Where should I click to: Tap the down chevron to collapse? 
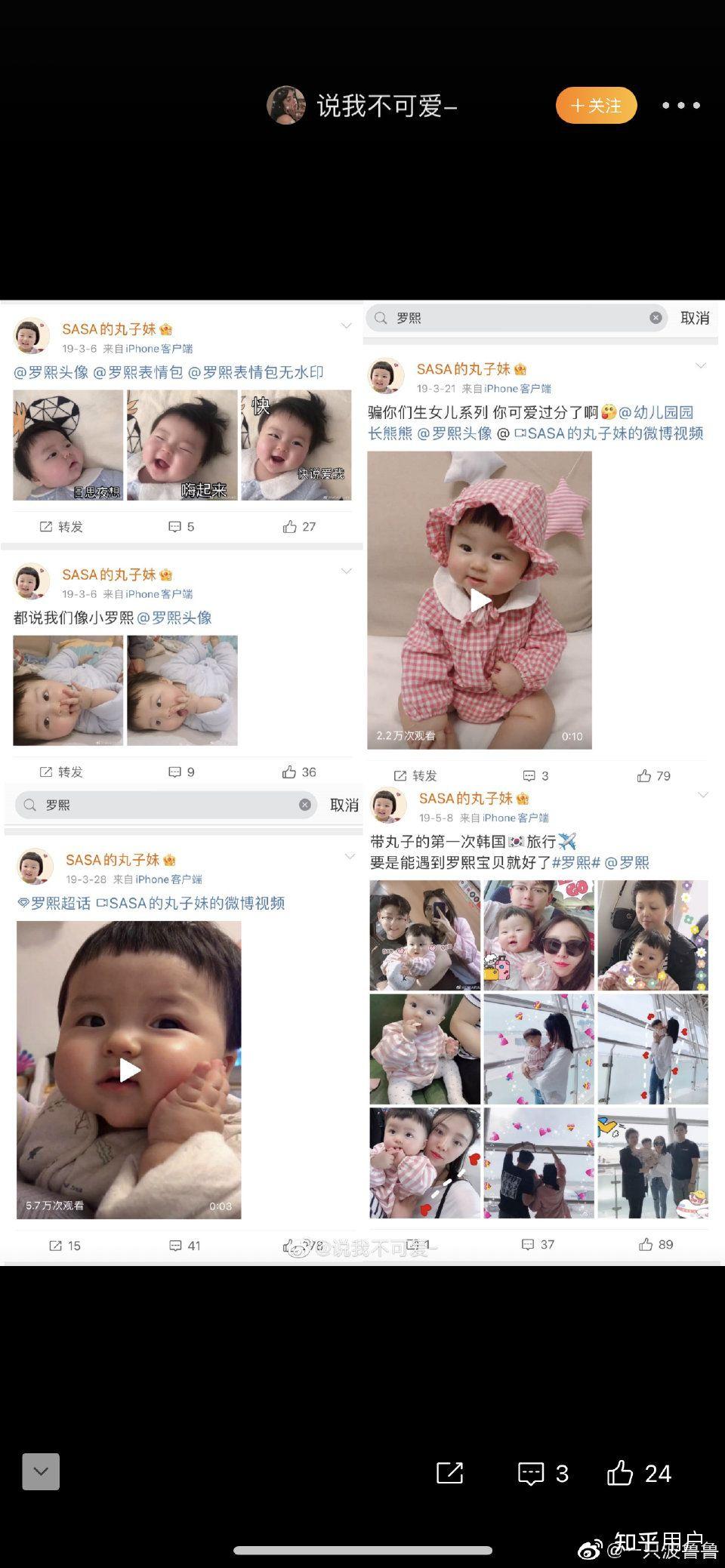41,1471
